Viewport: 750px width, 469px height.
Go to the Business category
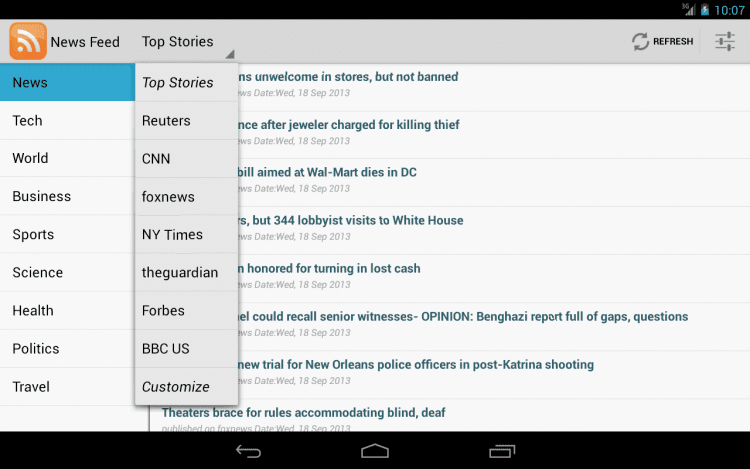click(67, 197)
